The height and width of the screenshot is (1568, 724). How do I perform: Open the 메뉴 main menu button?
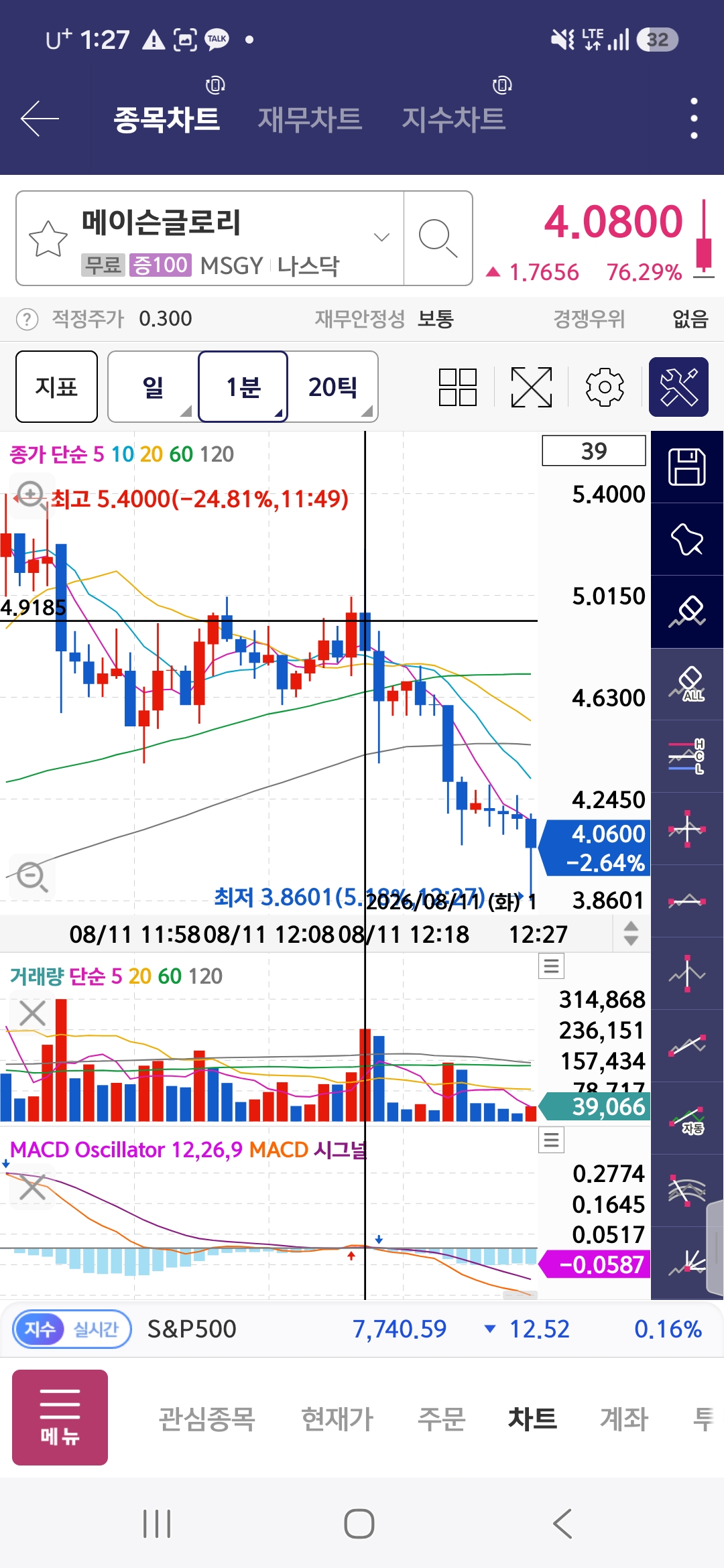click(60, 1417)
